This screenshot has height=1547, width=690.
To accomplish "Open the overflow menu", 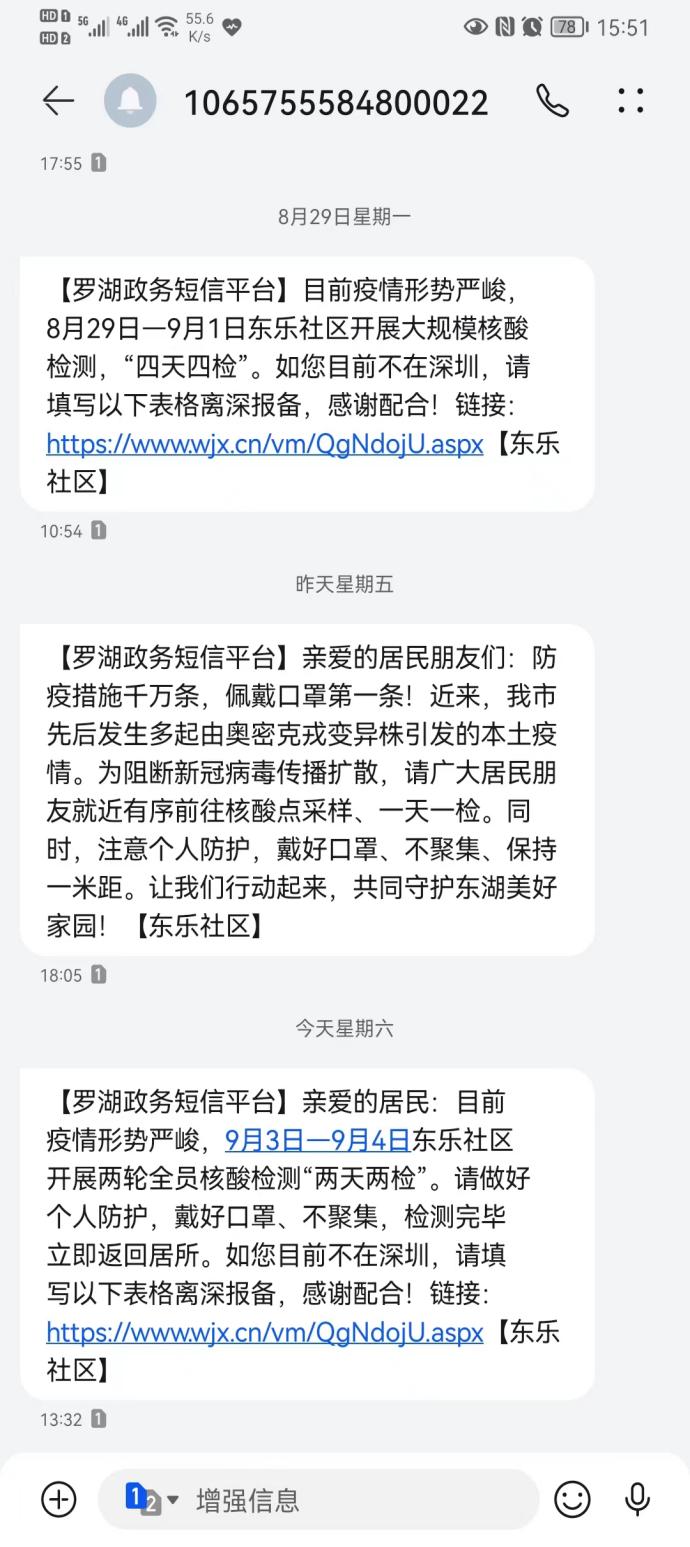I will tap(631, 101).
